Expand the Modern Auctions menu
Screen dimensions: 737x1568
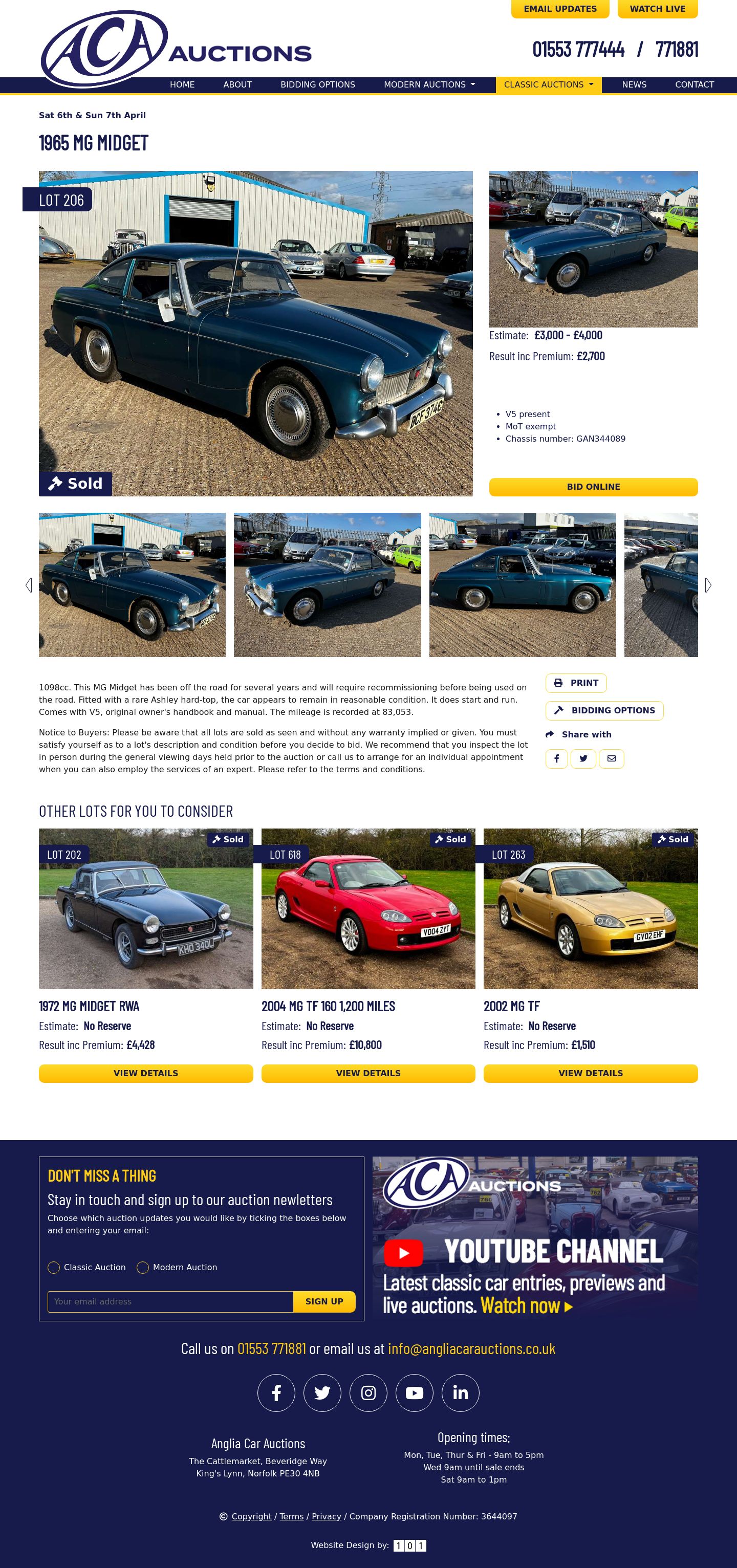pyautogui.click(x=429, y=84)
